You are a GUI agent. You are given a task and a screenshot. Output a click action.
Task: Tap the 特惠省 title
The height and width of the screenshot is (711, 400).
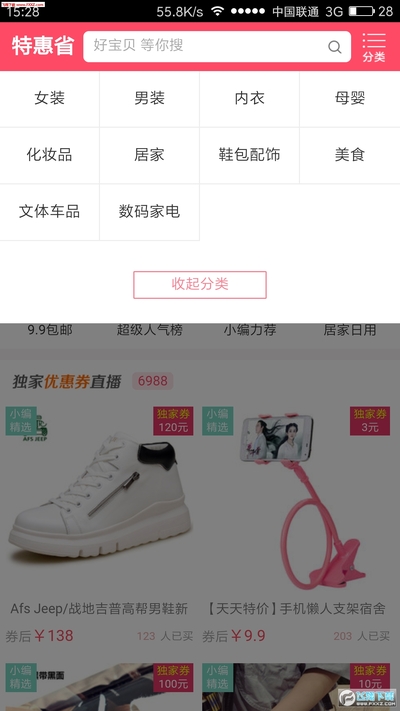point(43,46)
